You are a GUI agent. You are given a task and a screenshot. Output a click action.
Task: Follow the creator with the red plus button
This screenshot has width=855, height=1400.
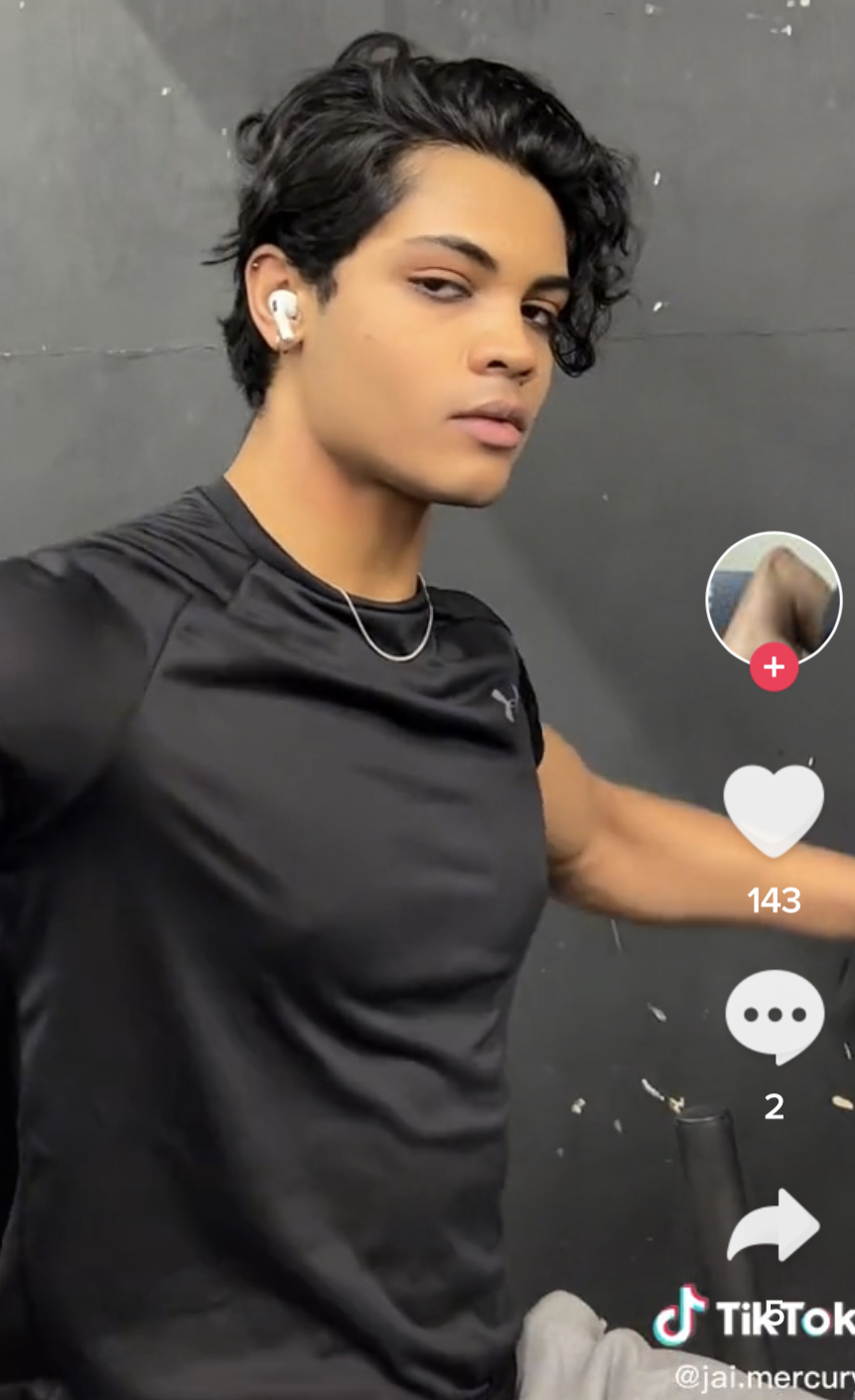point(774,667)
